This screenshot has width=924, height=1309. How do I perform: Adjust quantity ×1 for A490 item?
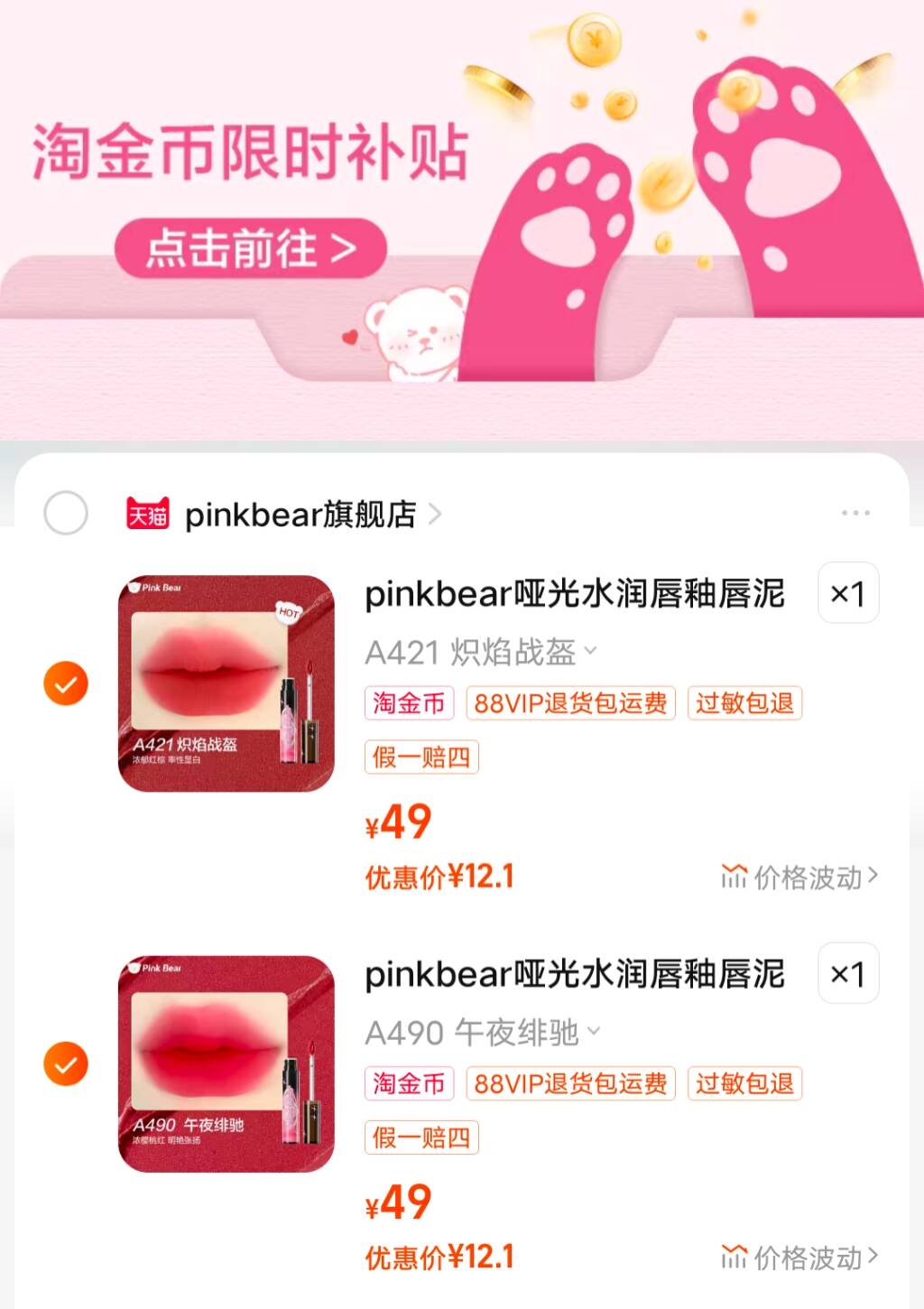point(847,973)
